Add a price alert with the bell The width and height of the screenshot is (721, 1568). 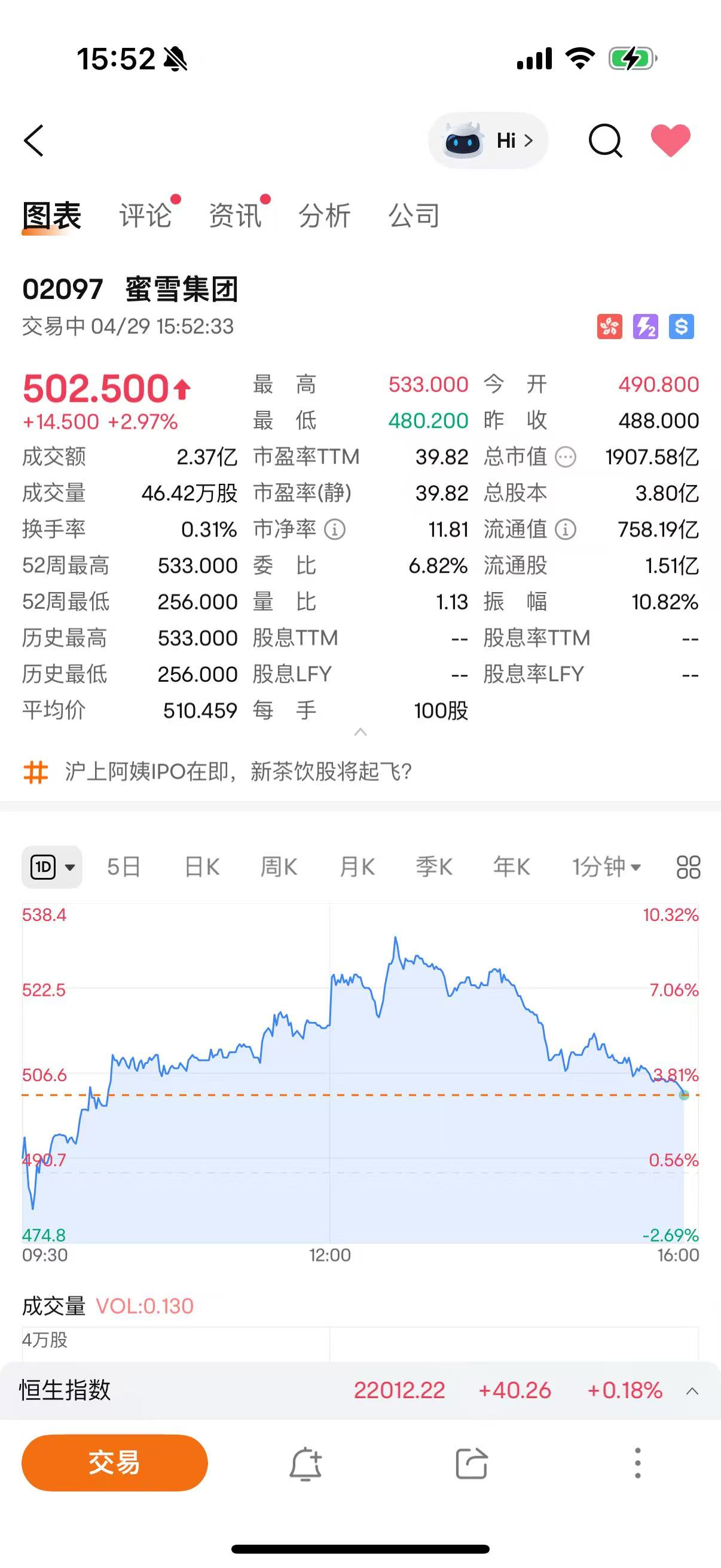point(305,1464)
